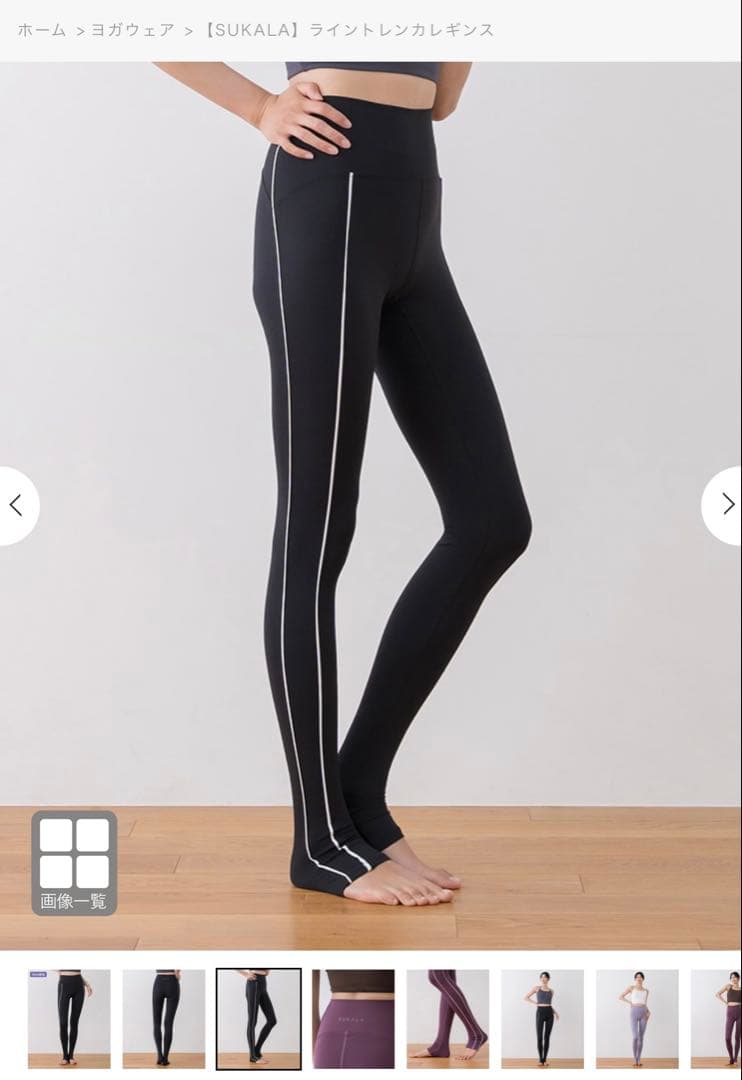
Task: Select the purple leggings ankle detail thumbnail
Action: click(x=448, y=1018)
